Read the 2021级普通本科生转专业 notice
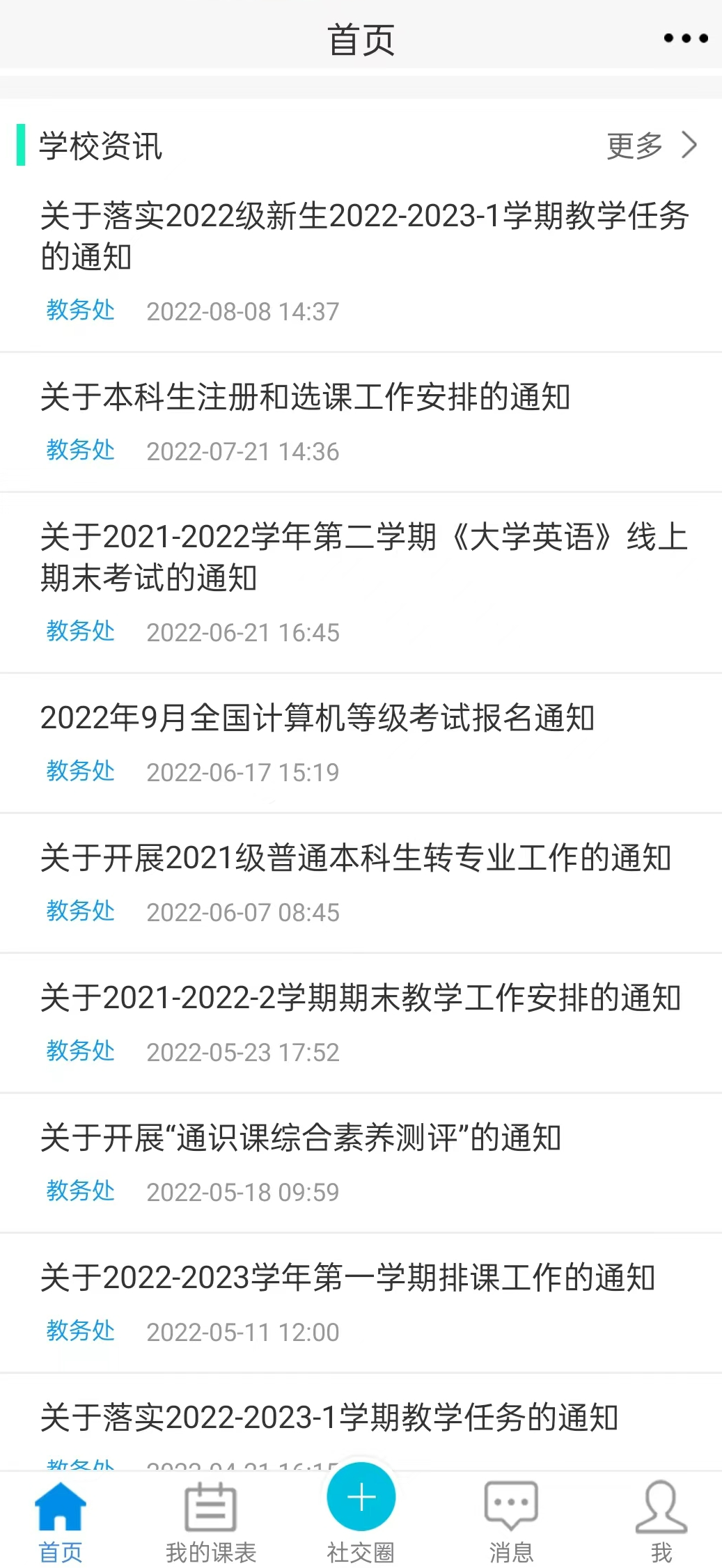722x1568 pixels. click(355, 859)
